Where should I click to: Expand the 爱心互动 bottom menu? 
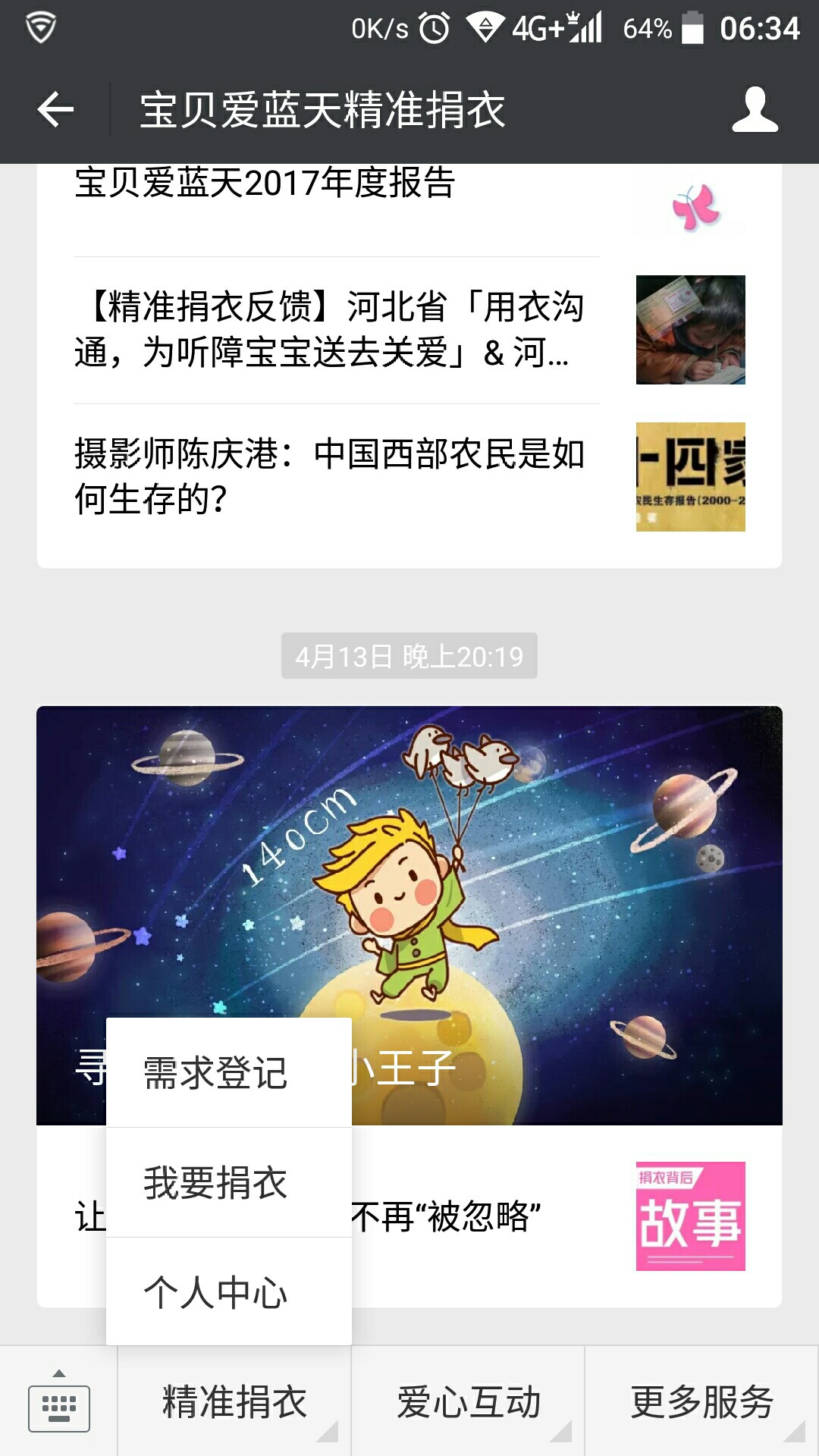point(468,1401)
